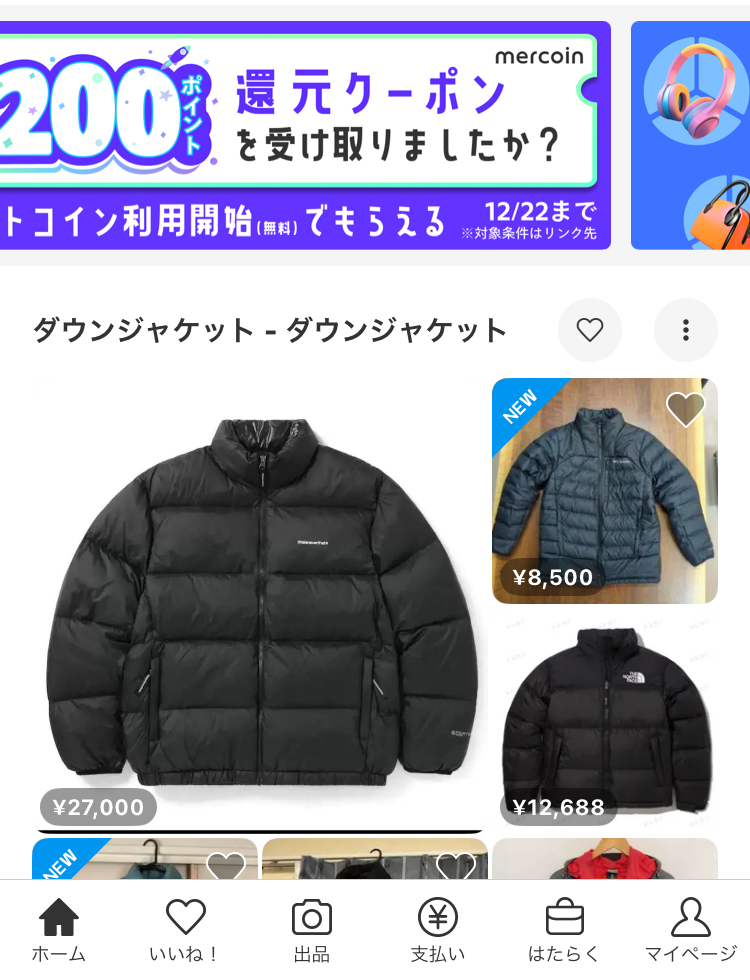Go to マイページ
Viewport: 750px width, 980px height.
coord(690,930)
